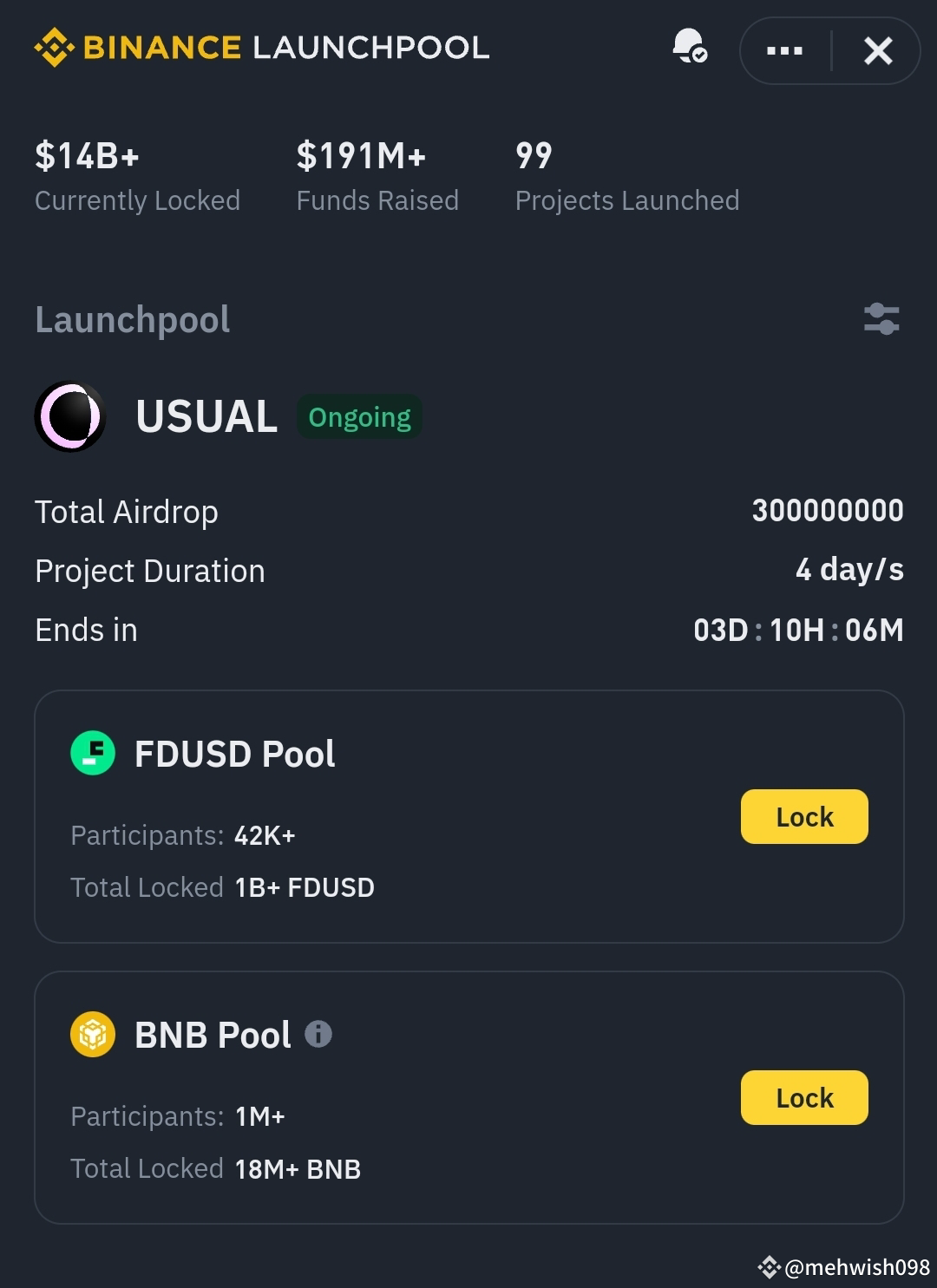Open the USUAL project details
The width and height of the screenshot is (937, 1288).
coord(206,416)
